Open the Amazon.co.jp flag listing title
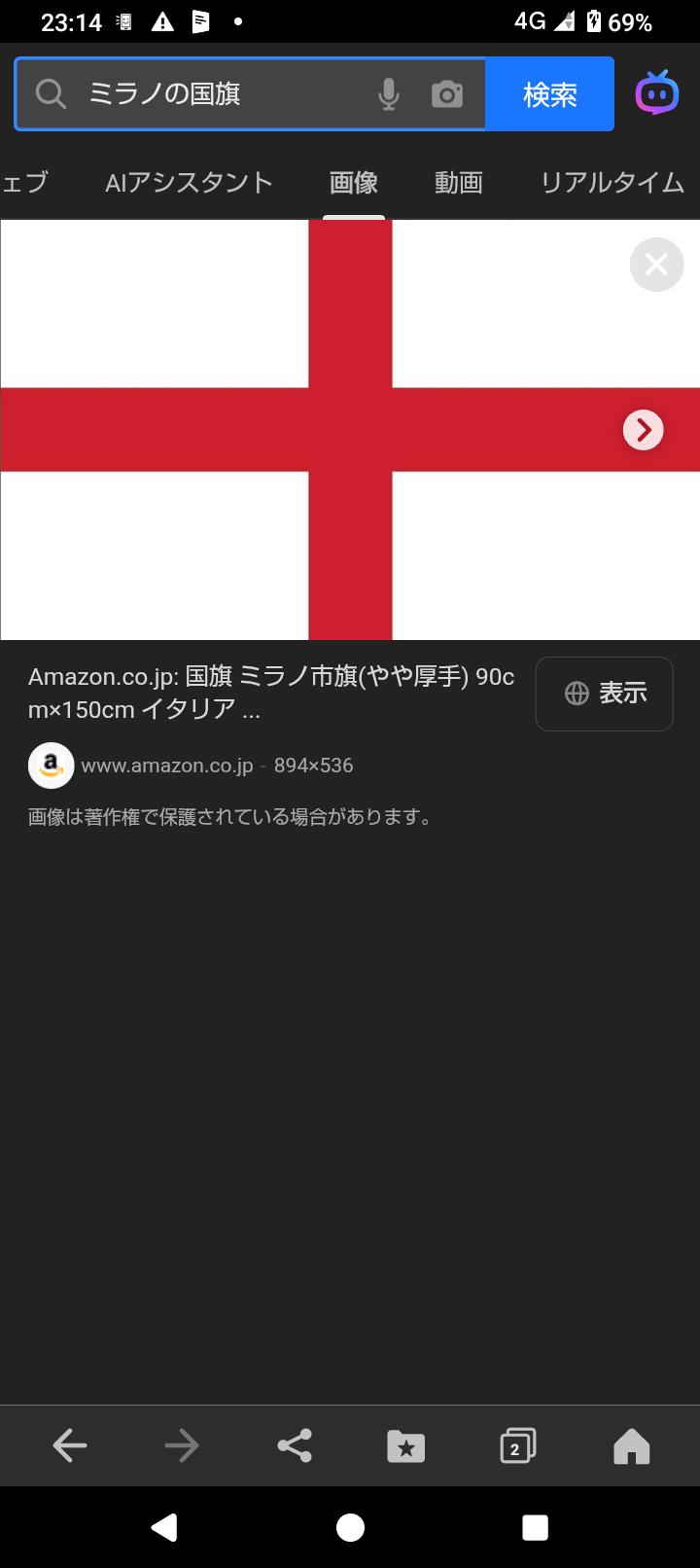 coord(271,693)
